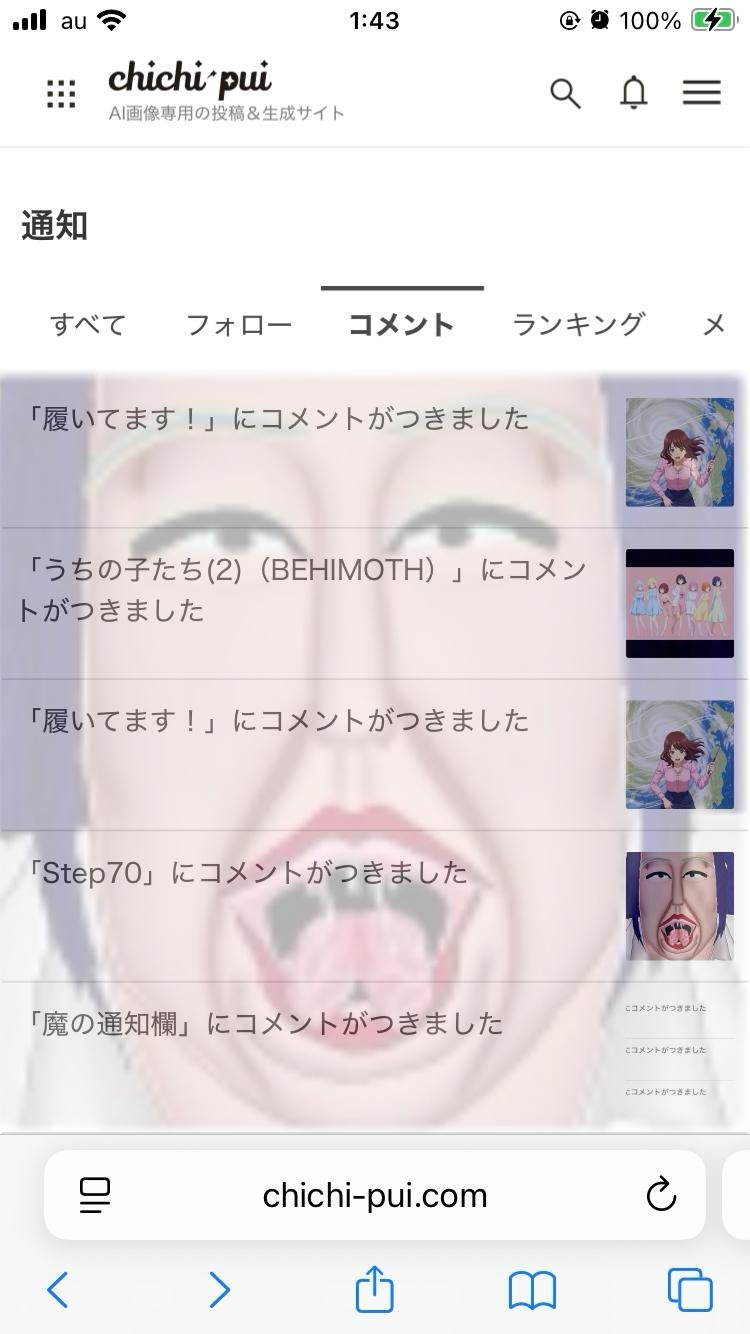
Task: Go forward in Safari browser history
Action: click(x=219, y=1290)
